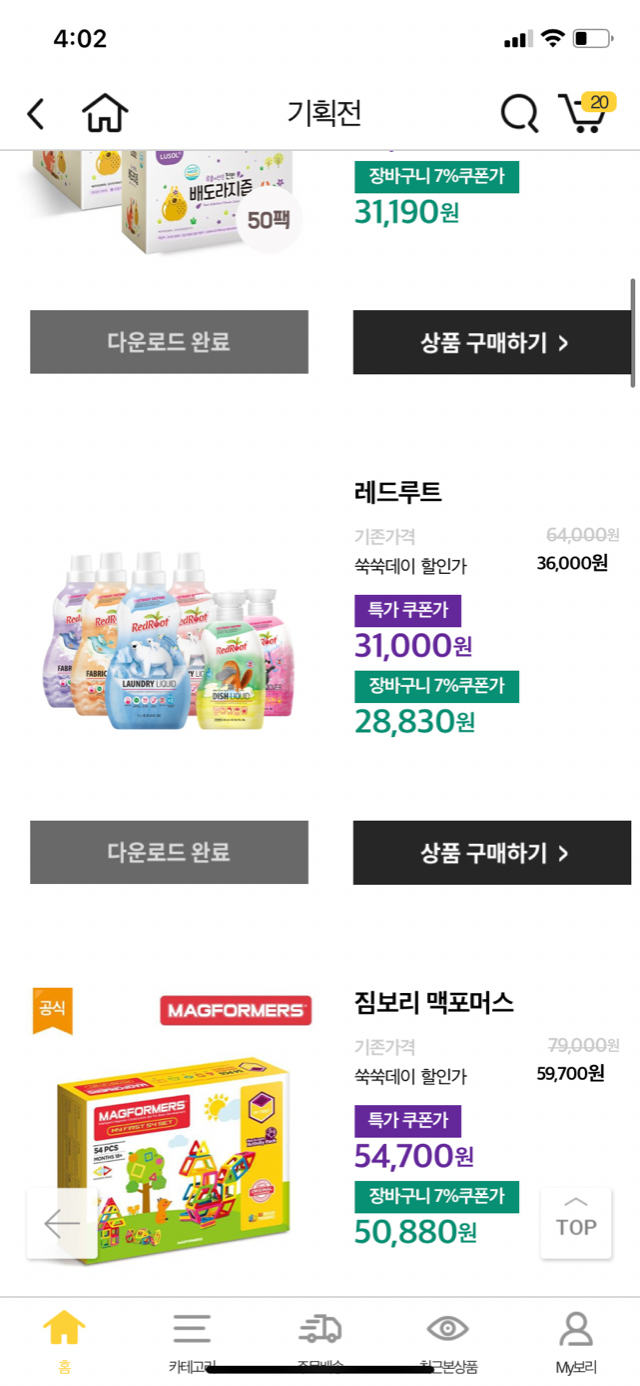640x1386 pixels.
Task: Open the 최근본상품 tab
Action: [448, 1340]
